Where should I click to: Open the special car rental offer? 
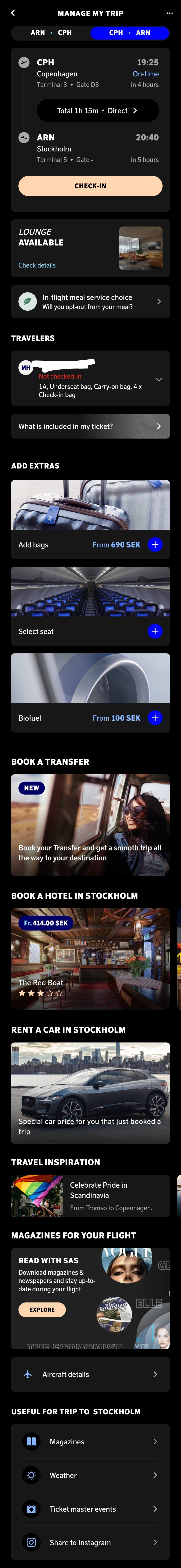(x=90, y=1093)
